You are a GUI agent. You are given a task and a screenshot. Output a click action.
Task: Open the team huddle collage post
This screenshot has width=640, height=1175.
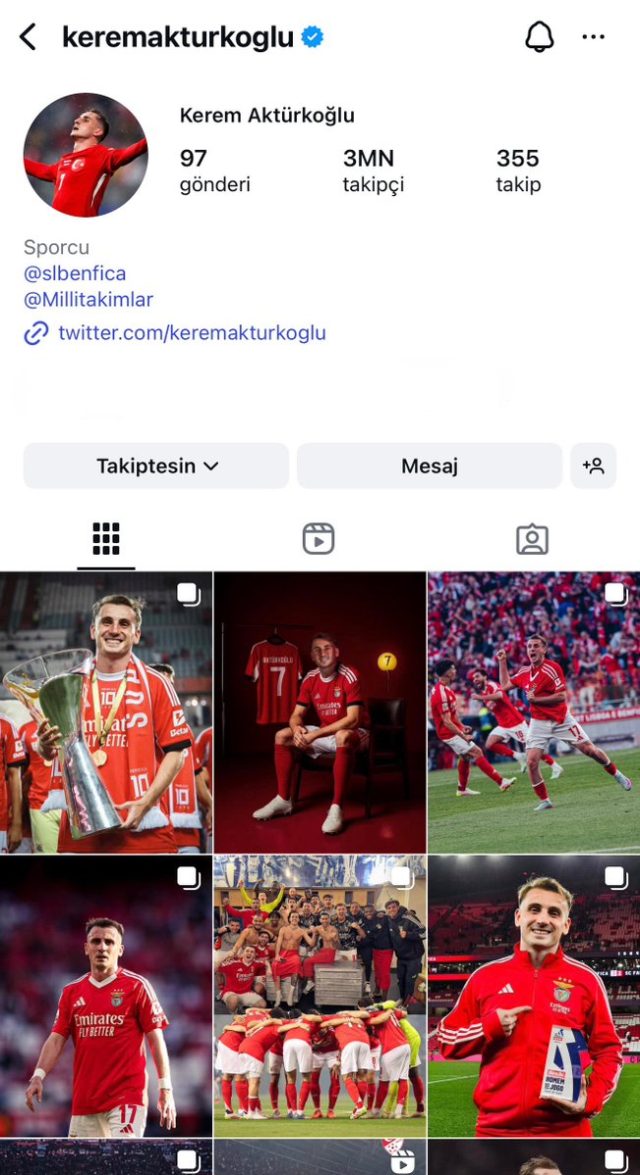click(x=320, y=996)
